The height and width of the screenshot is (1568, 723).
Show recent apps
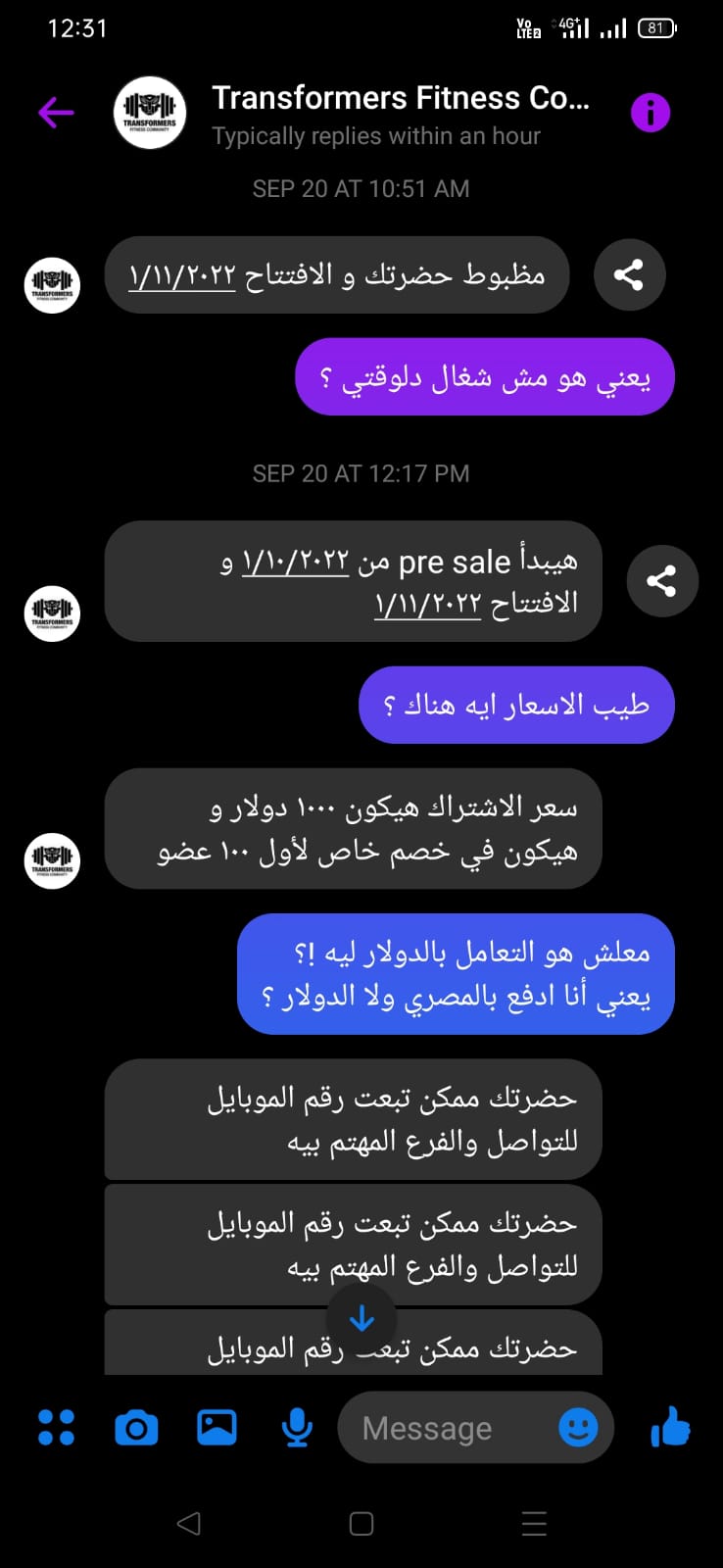[x=534, y=1523]
